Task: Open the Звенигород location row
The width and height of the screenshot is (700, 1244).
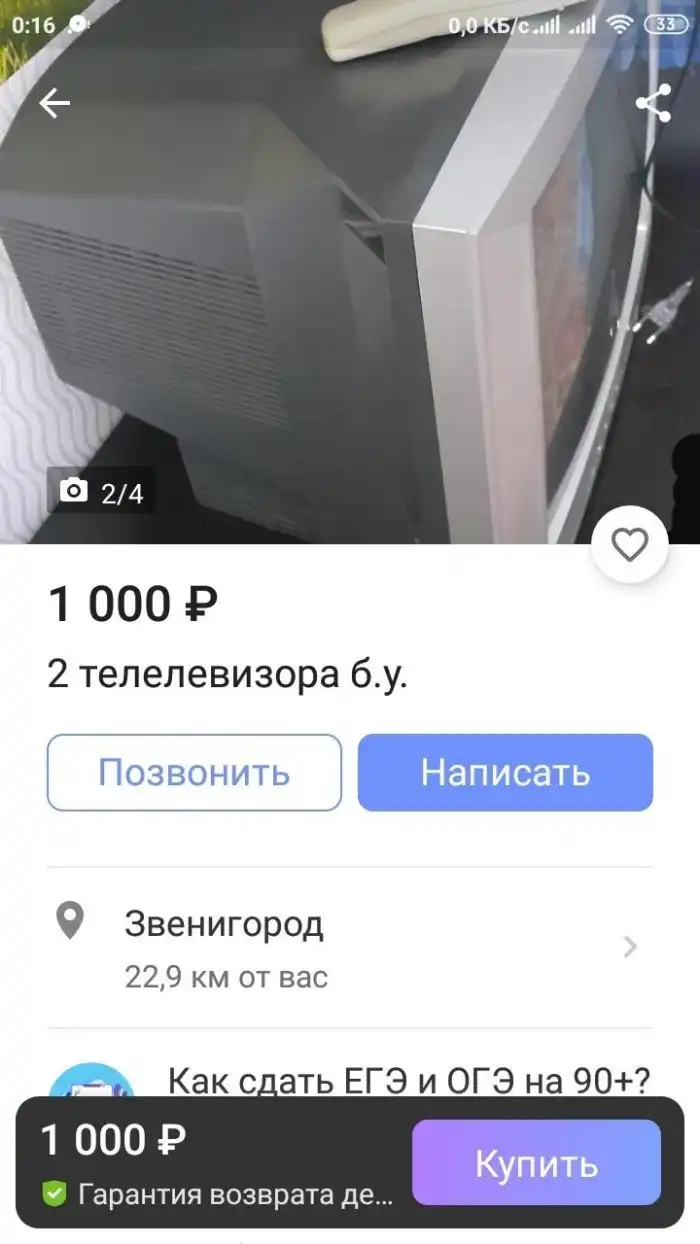Action: (x=350, y=946)
